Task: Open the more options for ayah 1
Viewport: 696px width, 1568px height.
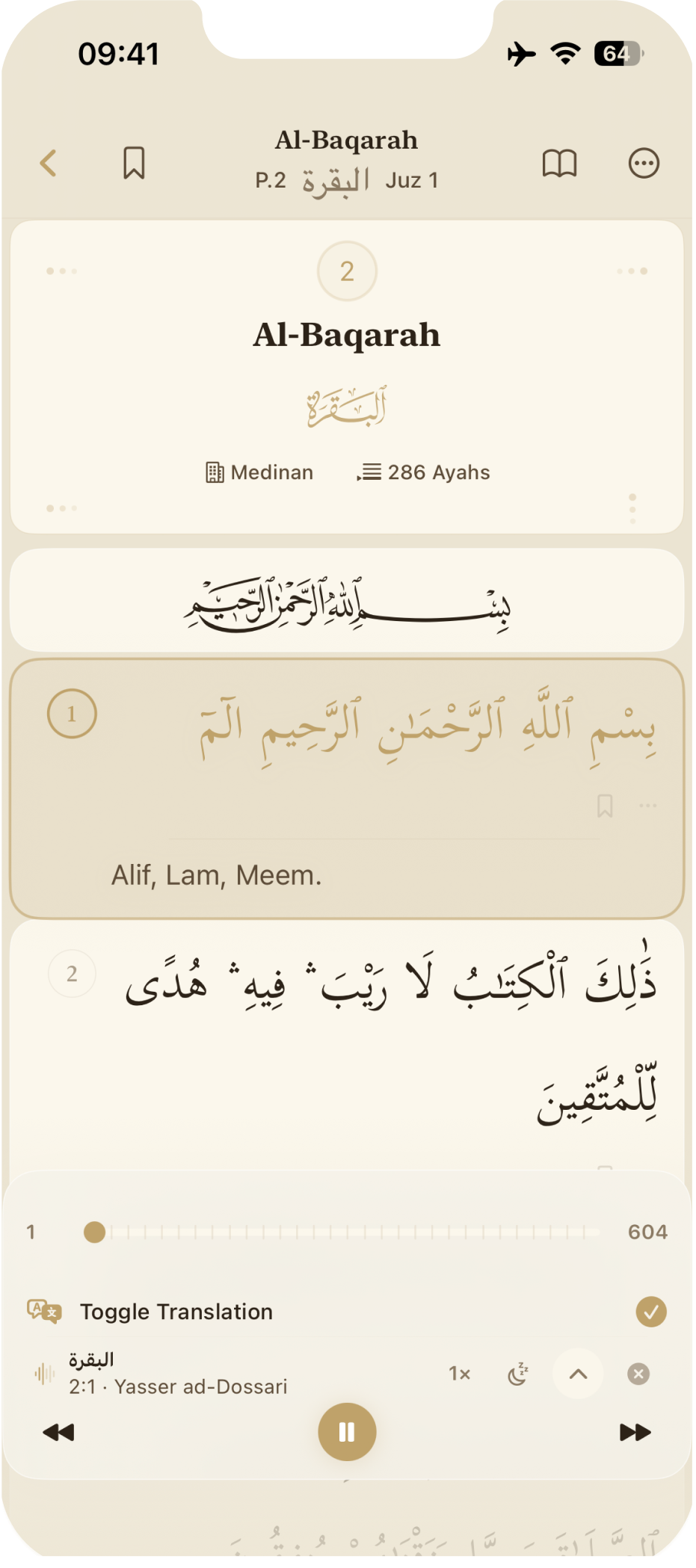Action: click(x=647, y=806)
